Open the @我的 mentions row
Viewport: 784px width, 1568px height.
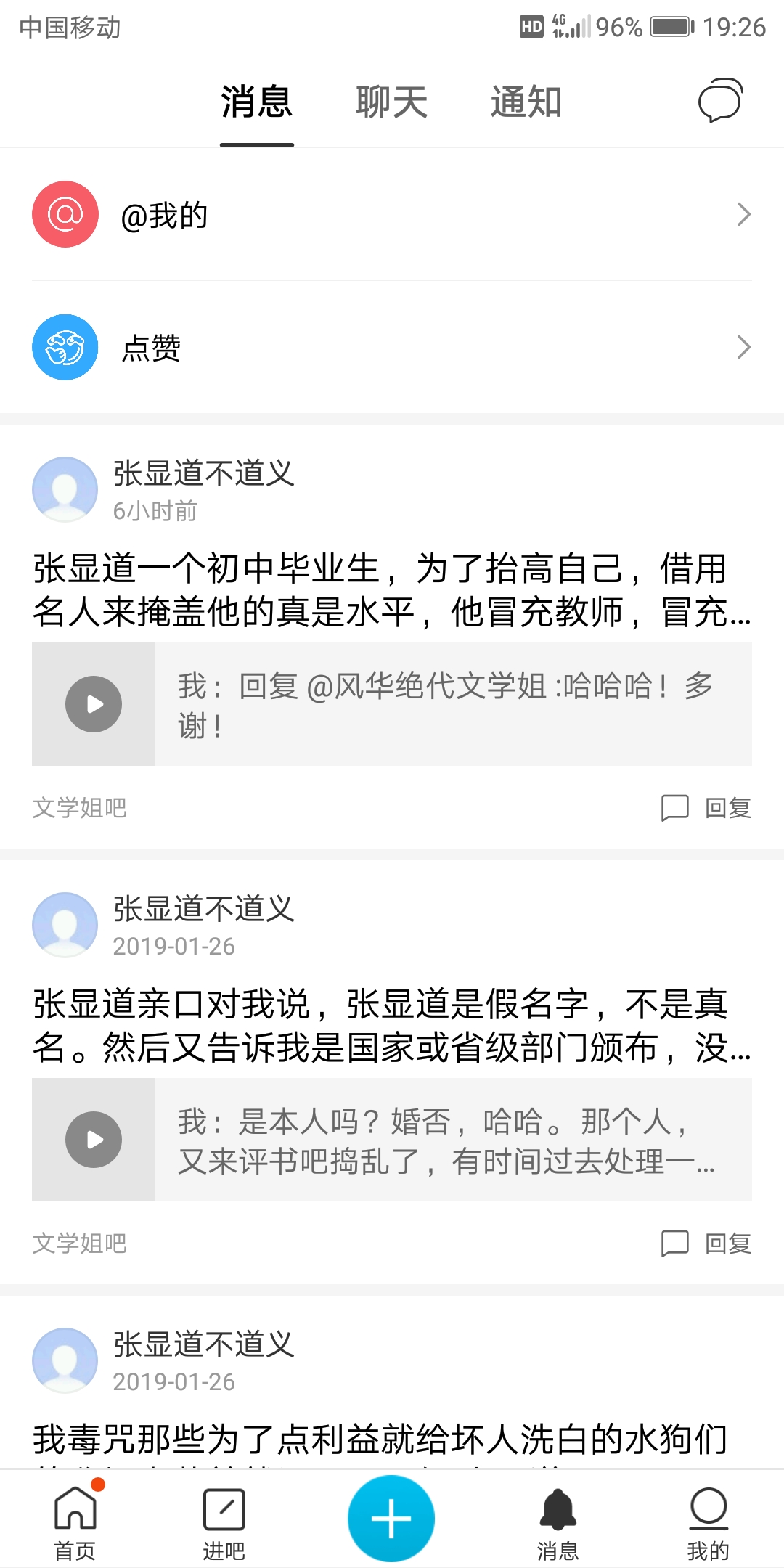tap(392, 215)
